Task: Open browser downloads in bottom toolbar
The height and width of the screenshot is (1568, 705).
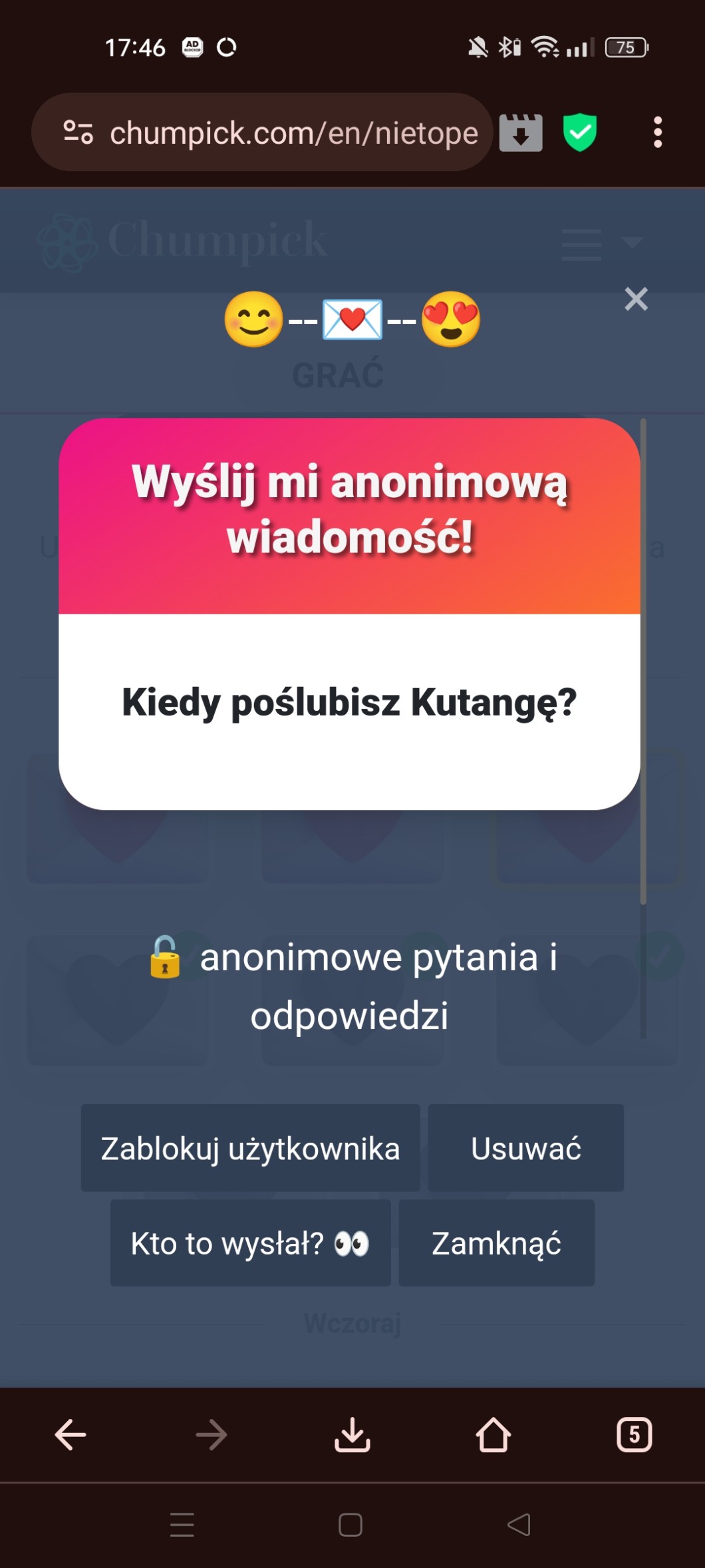Action: coord(352,1434)
